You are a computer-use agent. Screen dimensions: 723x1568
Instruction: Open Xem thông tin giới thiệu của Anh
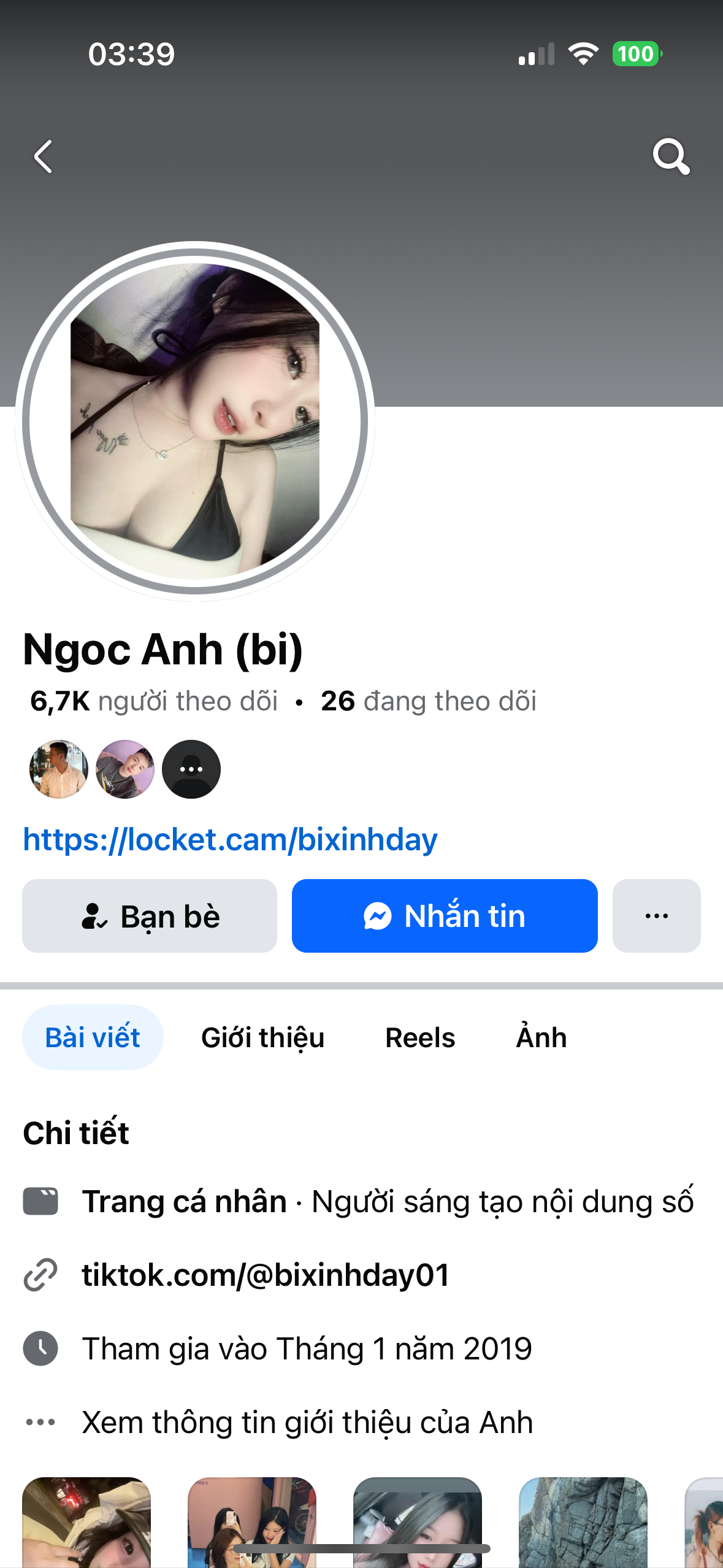pos(307,1422)
